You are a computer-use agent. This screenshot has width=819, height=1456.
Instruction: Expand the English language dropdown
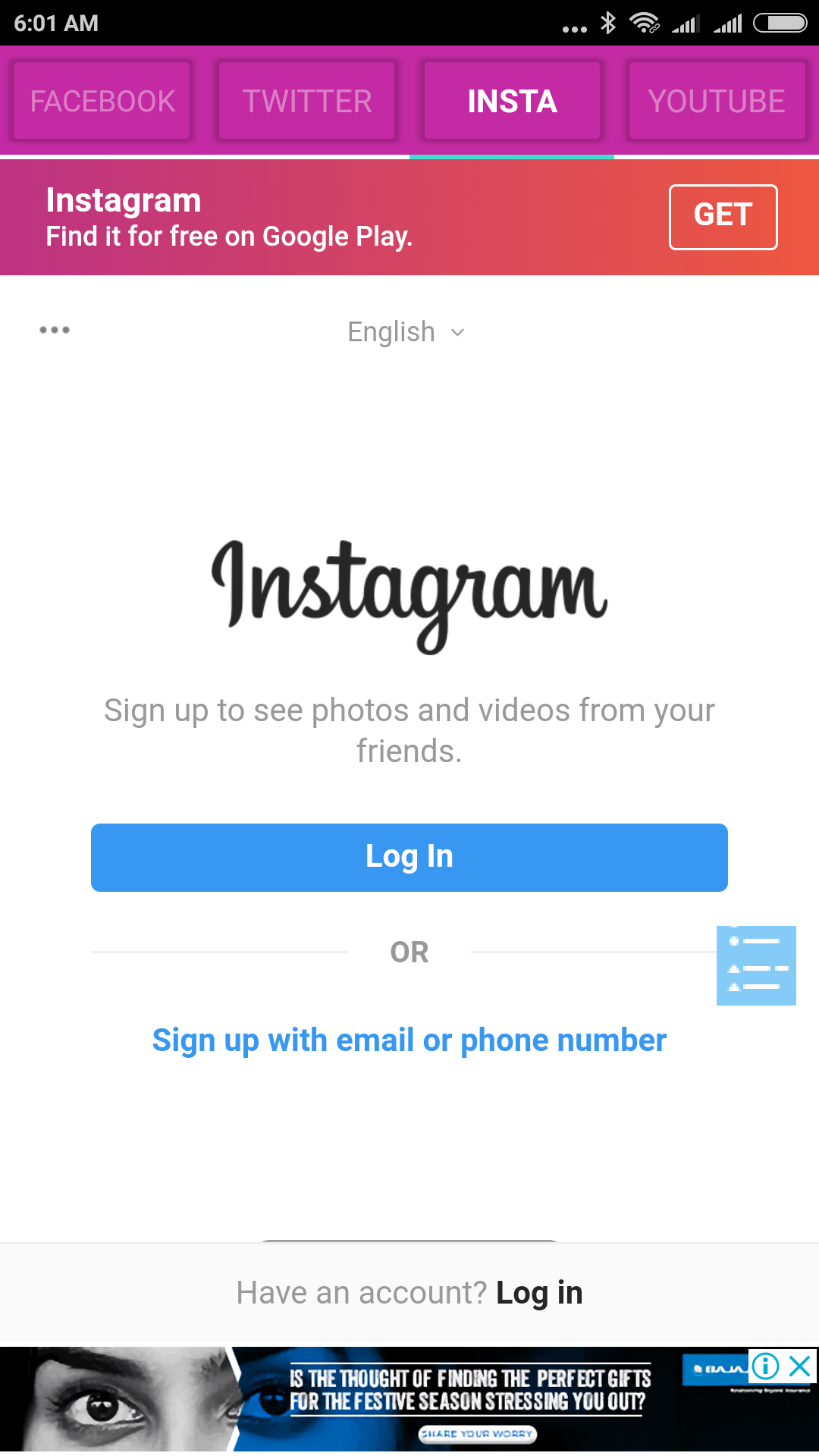406,332
